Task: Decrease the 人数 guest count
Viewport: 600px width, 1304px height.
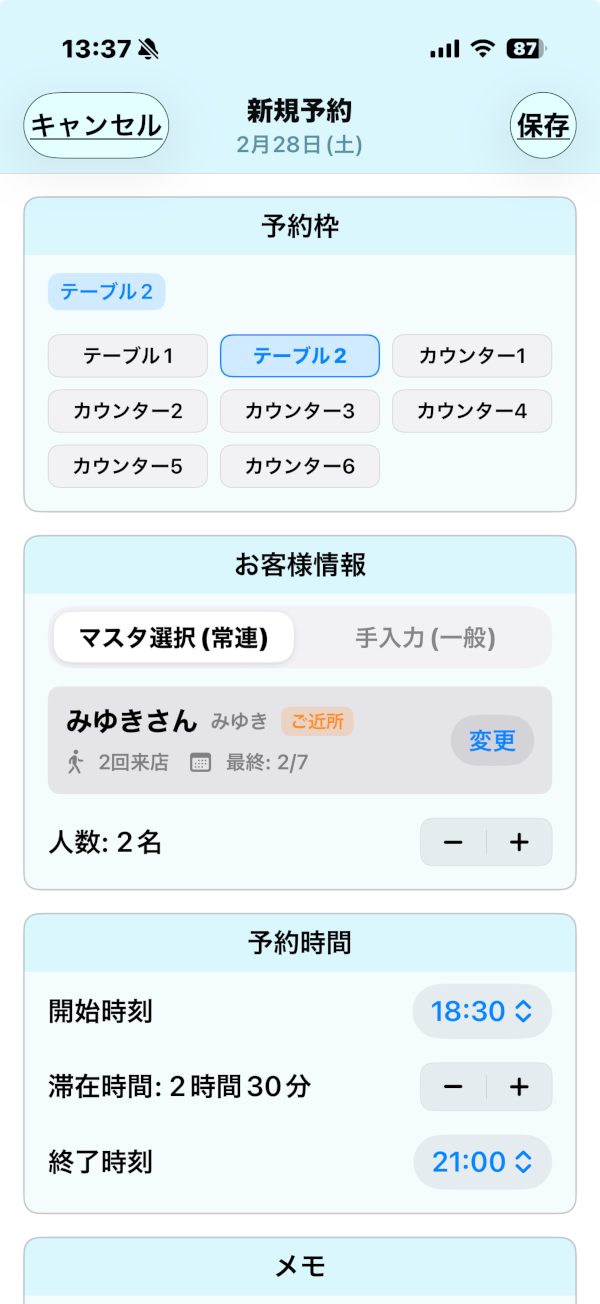Action: pos(453,842)
